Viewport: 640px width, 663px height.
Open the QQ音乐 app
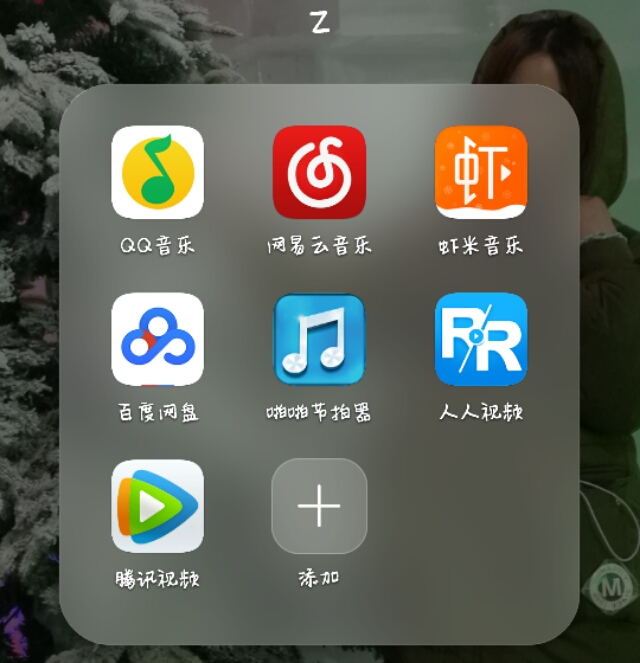pyautogui.click(x=157, y=172)
